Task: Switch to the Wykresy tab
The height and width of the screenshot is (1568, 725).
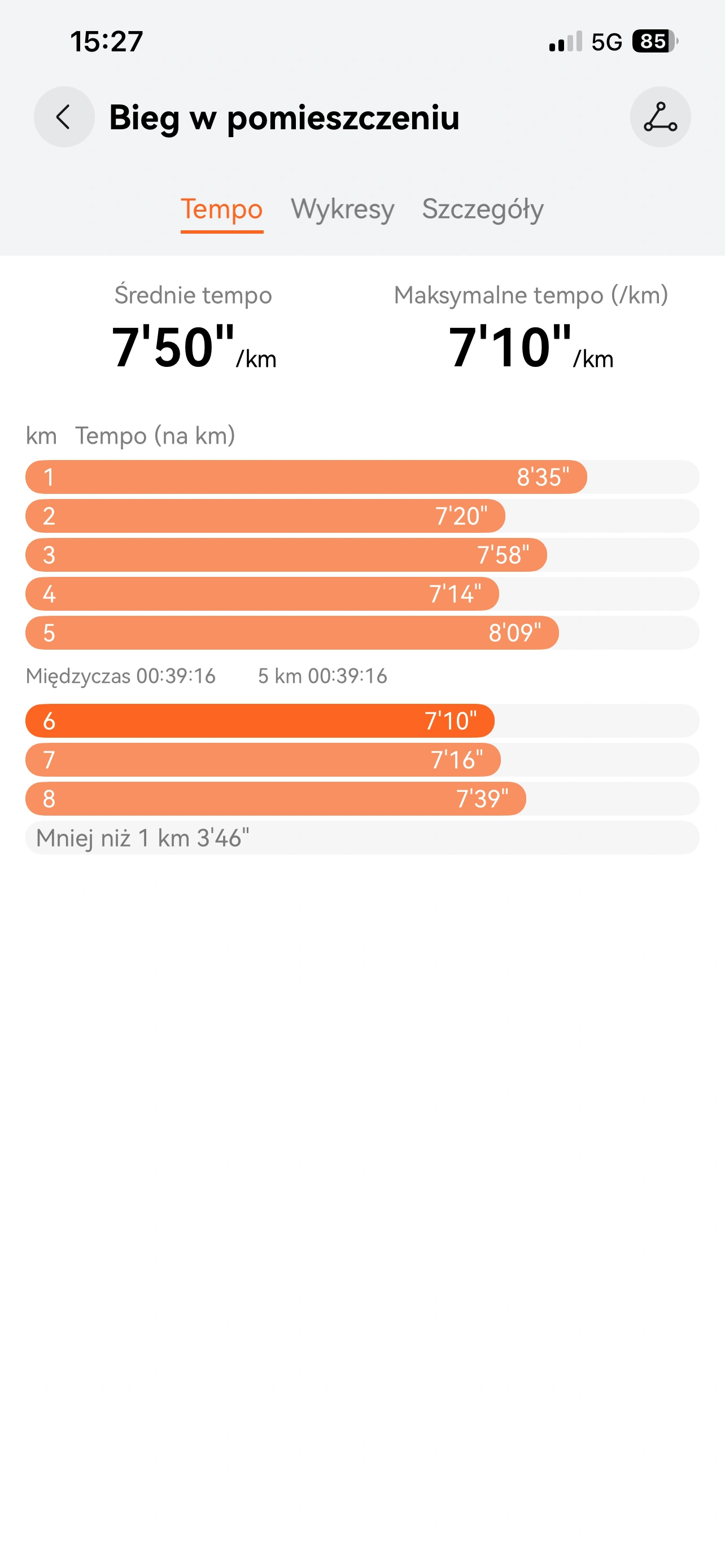Action: tap(343, 209)
